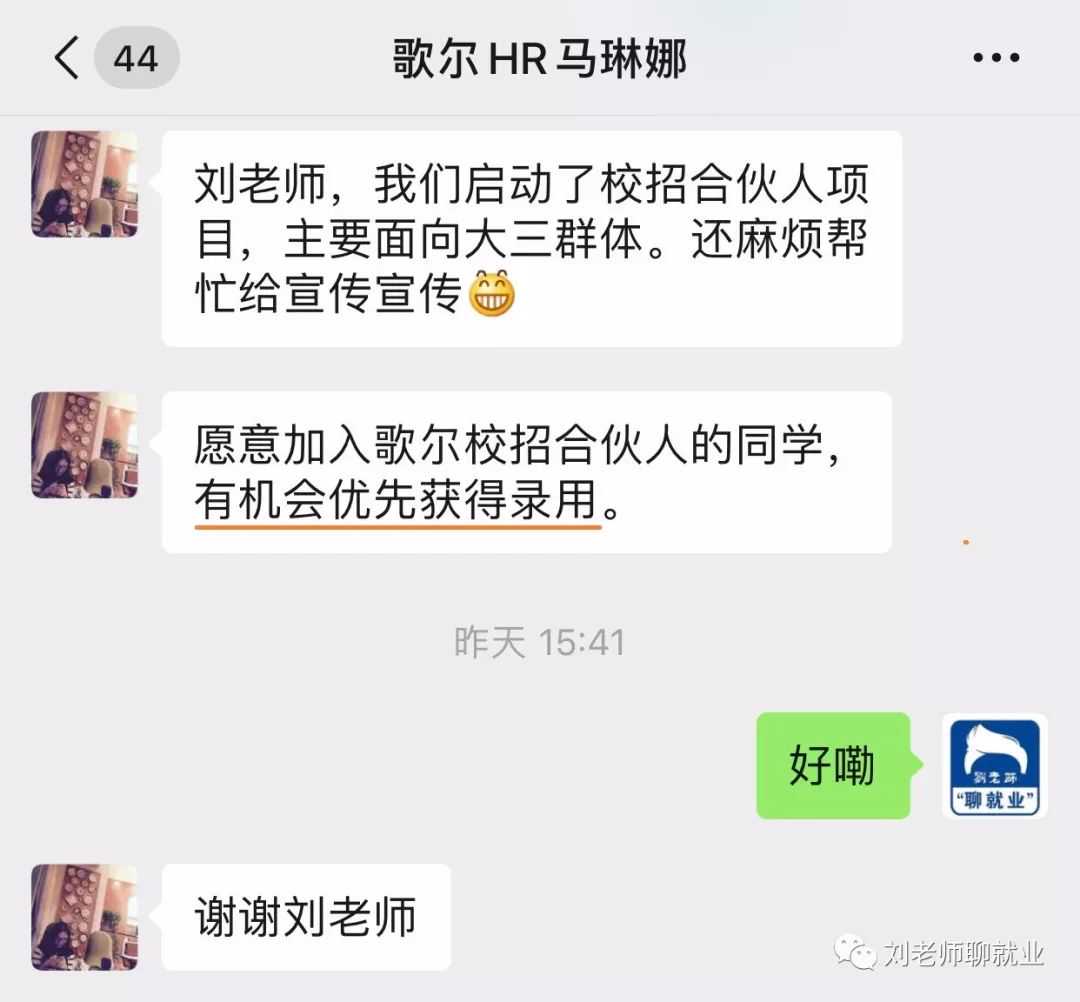The width and height of the screenshot is (1080, 1002).
Task: Go back to the chat list
Action: [x=67, y=58]
